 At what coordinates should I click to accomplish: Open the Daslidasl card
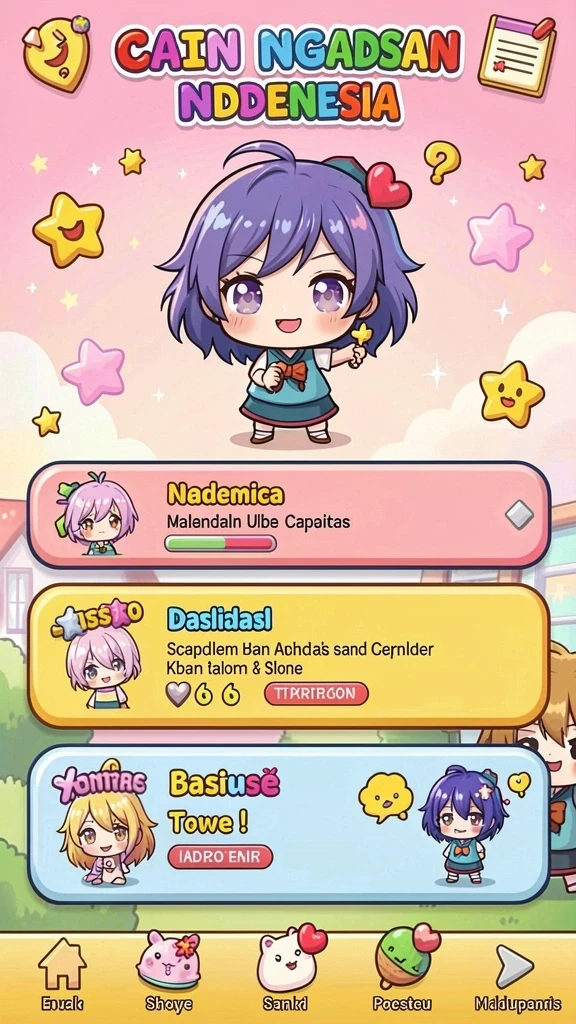click(288, 656)
